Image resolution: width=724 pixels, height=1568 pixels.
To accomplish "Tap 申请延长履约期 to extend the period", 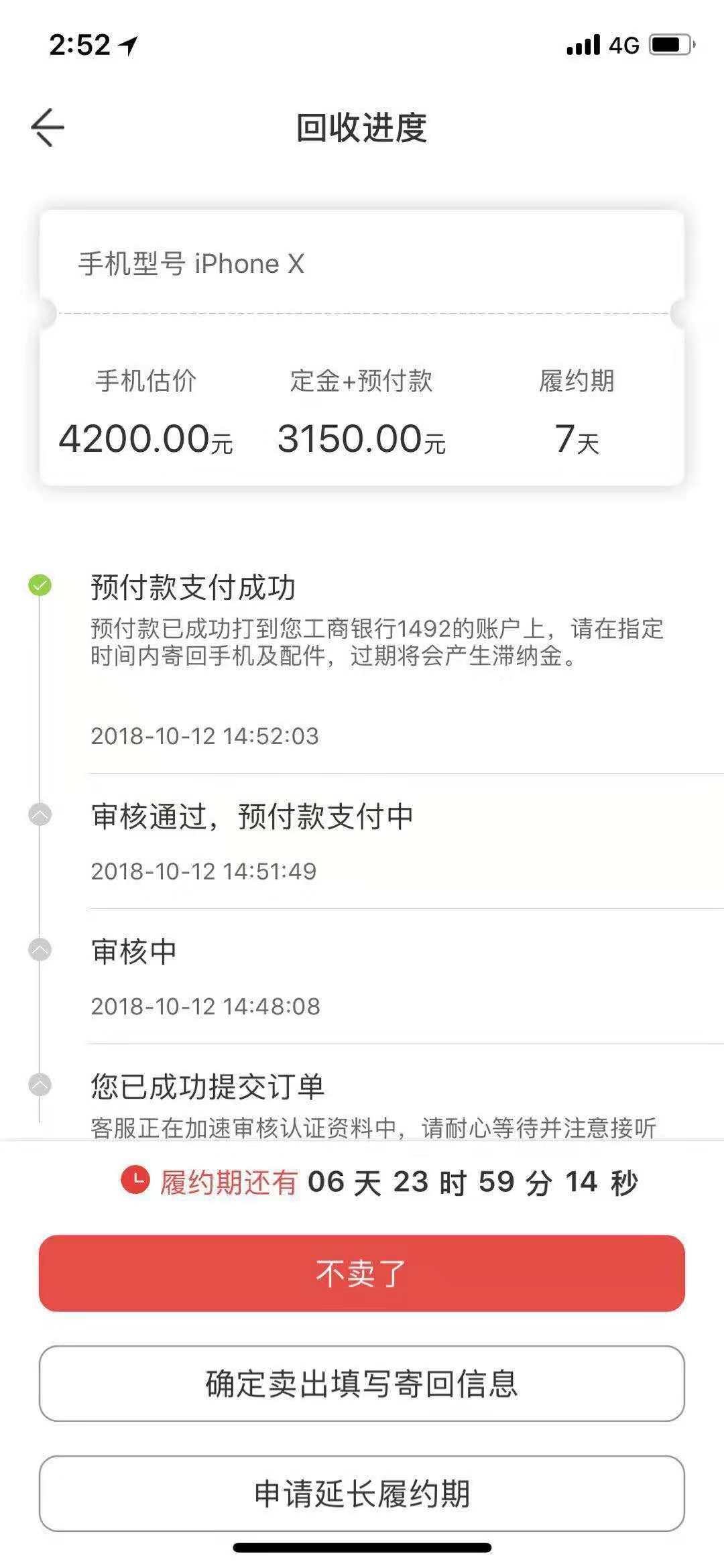I will click(x=362, y=1493).
